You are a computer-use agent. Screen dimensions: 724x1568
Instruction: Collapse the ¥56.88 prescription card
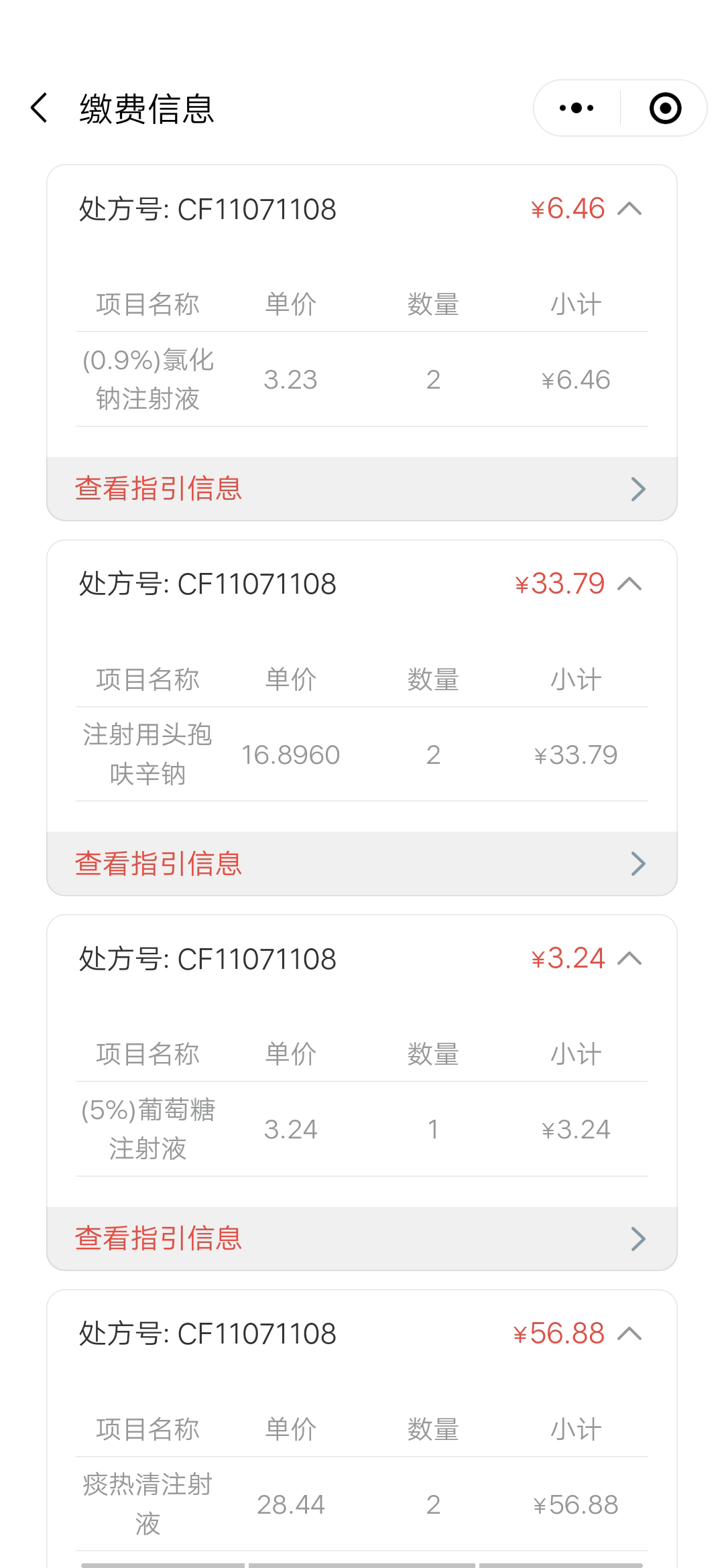click(629, 1334)
